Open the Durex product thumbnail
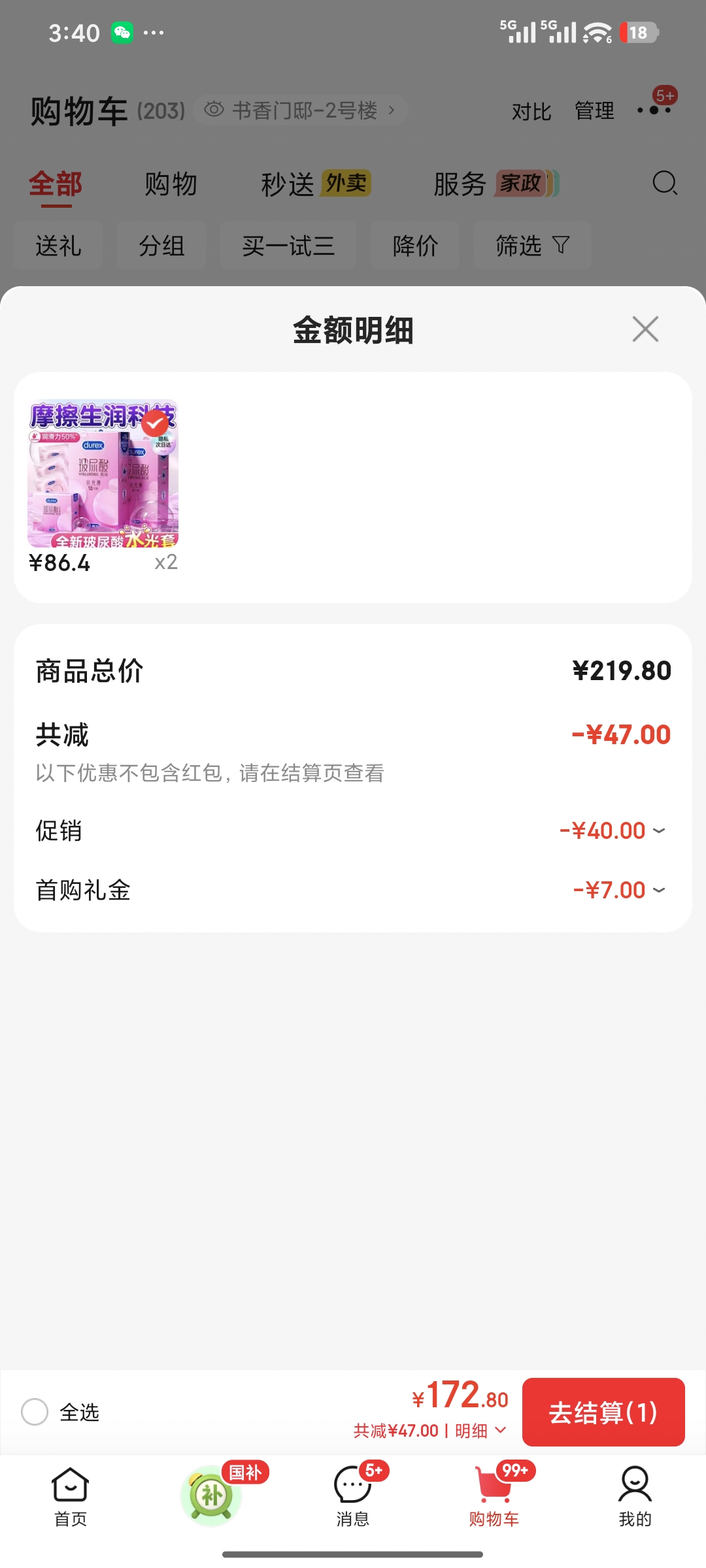Image resolution: width=706 pixels, height=1568 pixels. click(x=103, y=474)
